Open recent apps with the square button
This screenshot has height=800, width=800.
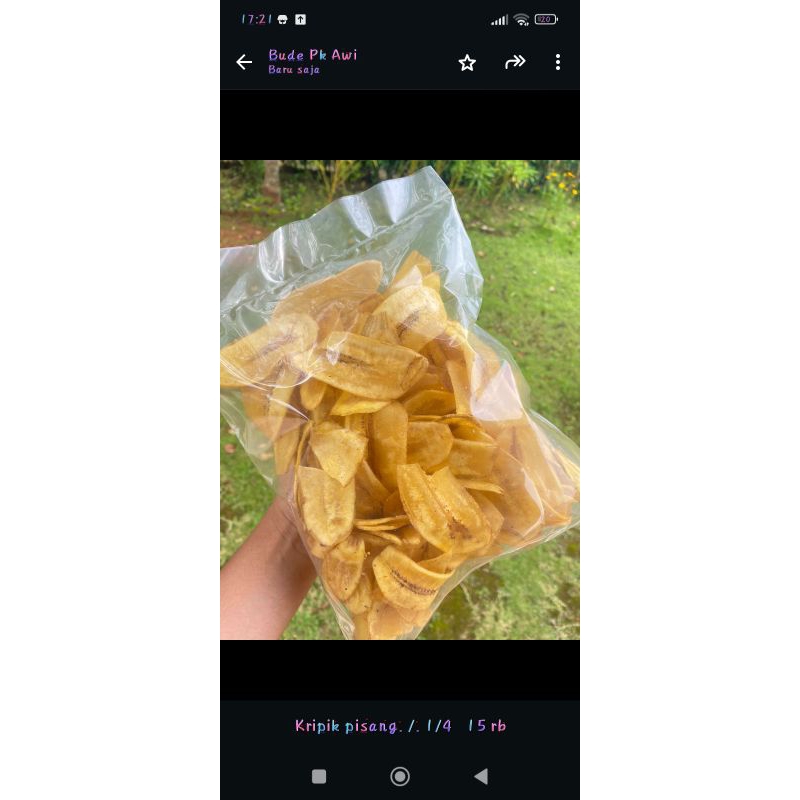click(319, 776)
